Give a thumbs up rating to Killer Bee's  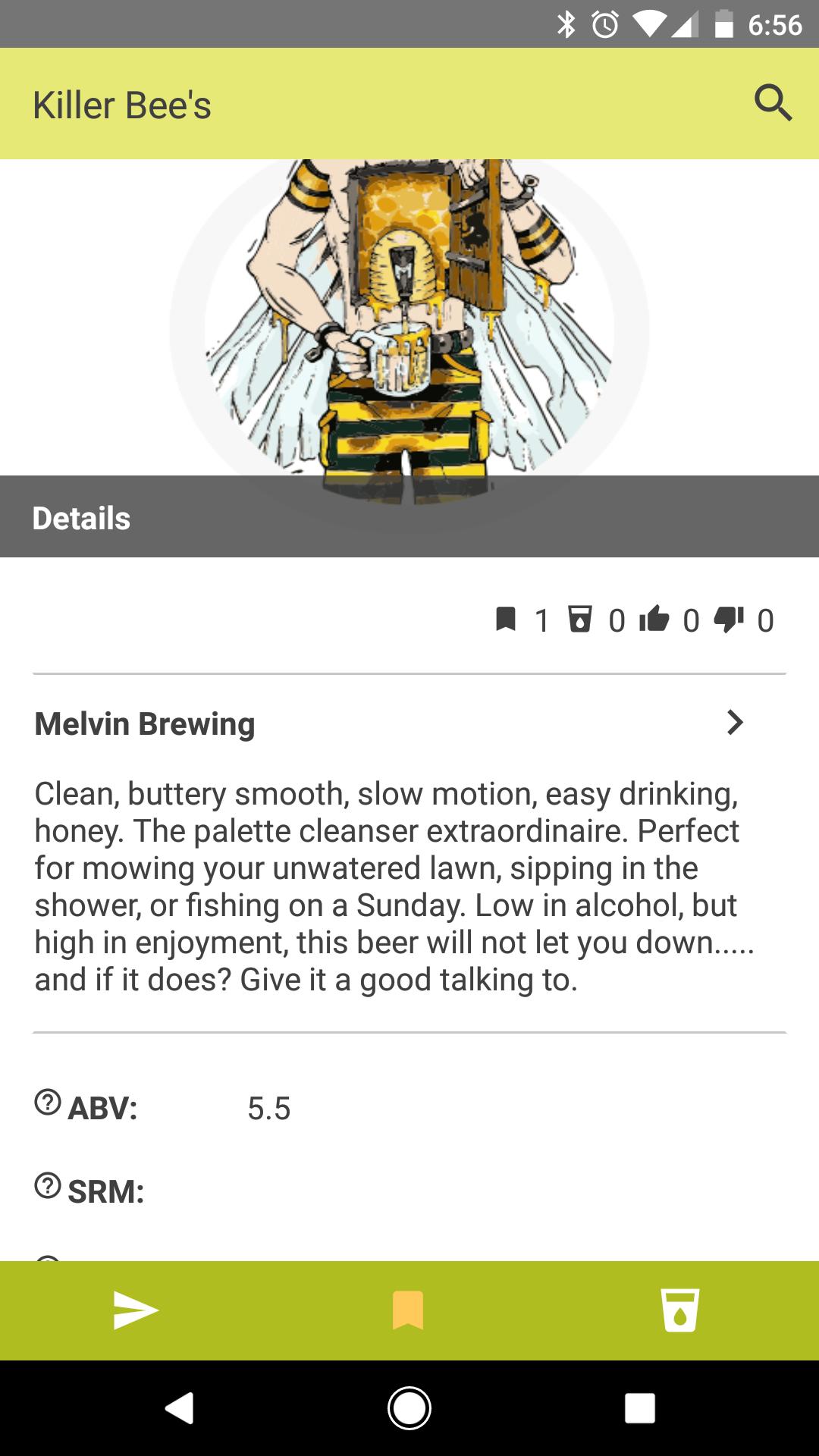click(x=654, y=620)
